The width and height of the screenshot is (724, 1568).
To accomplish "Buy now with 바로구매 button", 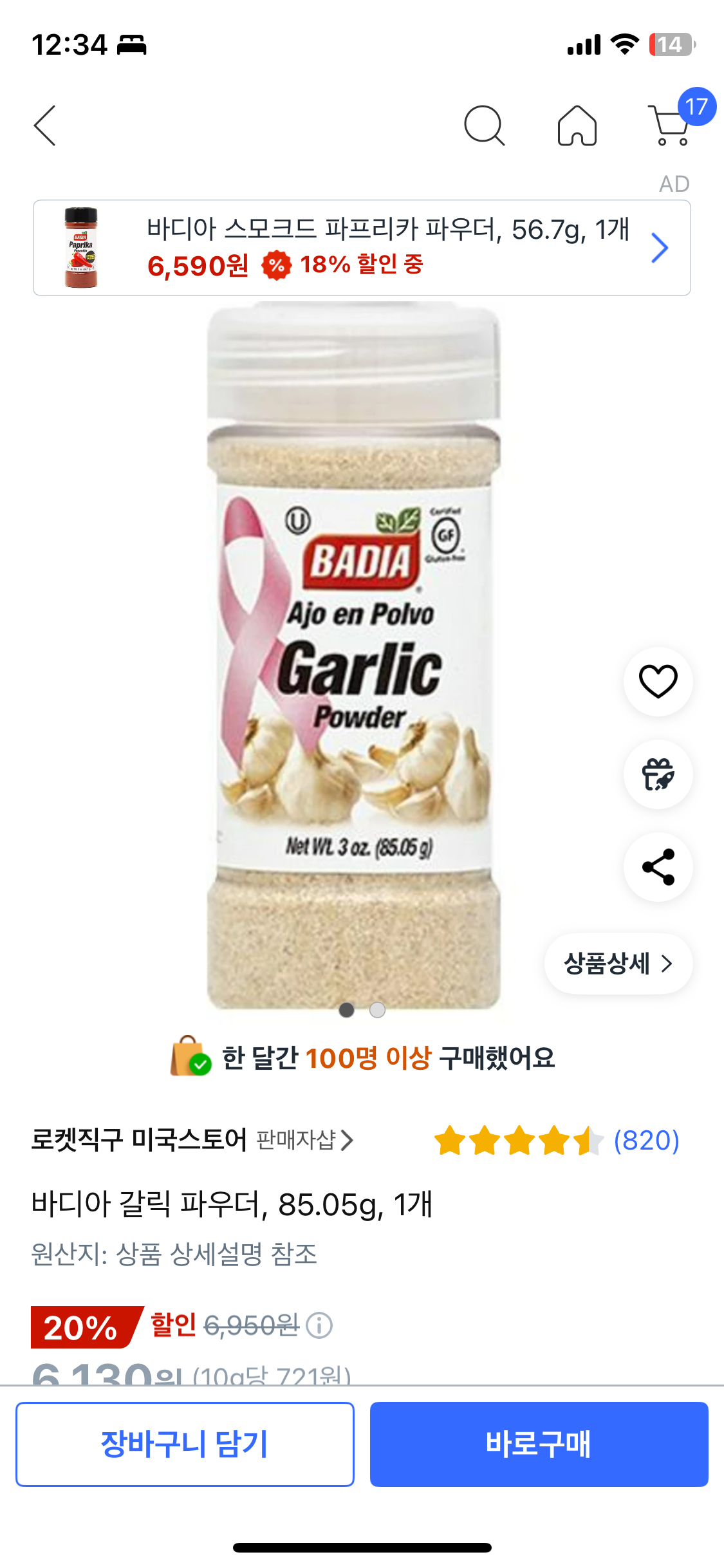I will coord(539,1444).
